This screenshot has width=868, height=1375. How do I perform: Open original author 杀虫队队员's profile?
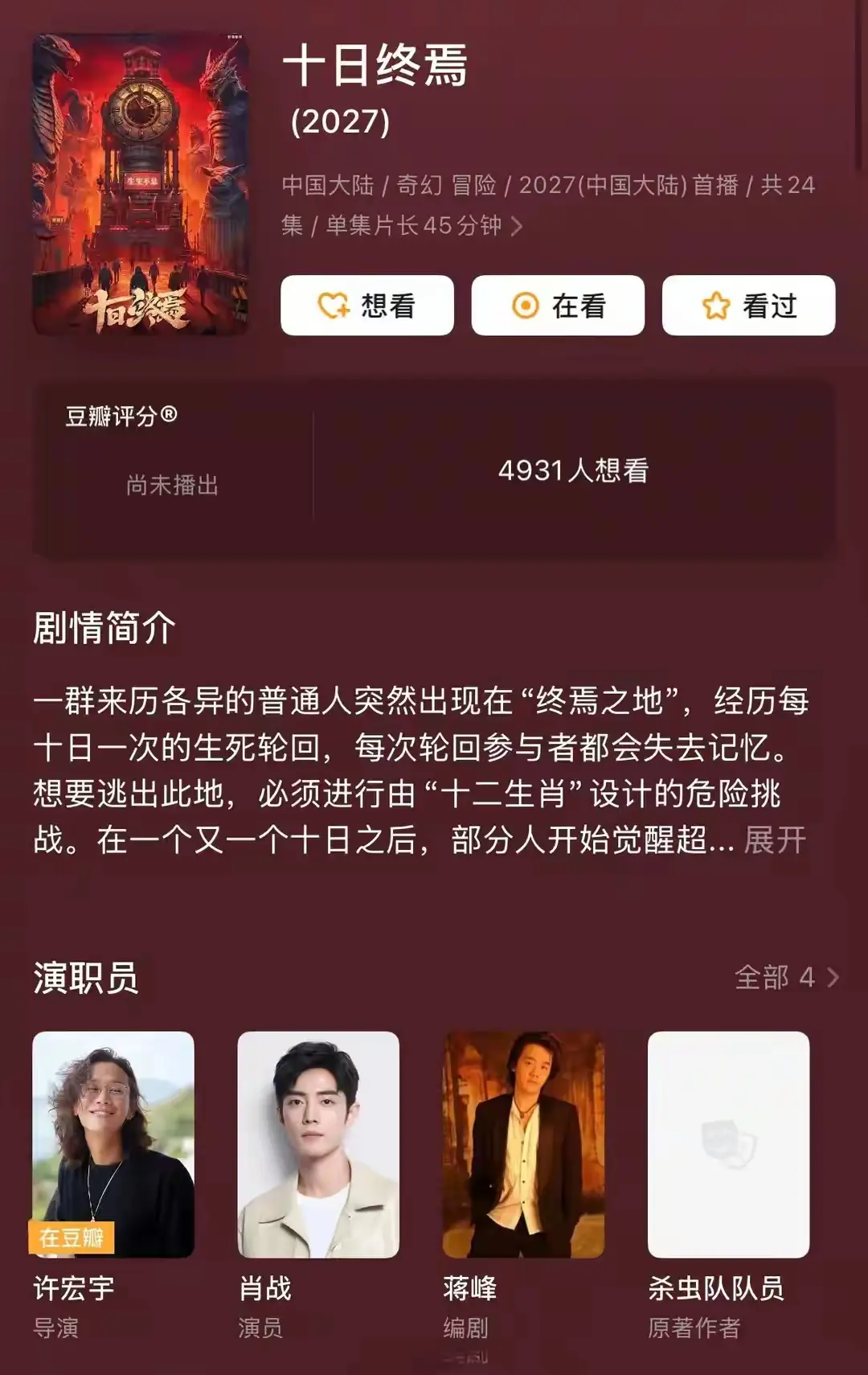[728, 1144]
